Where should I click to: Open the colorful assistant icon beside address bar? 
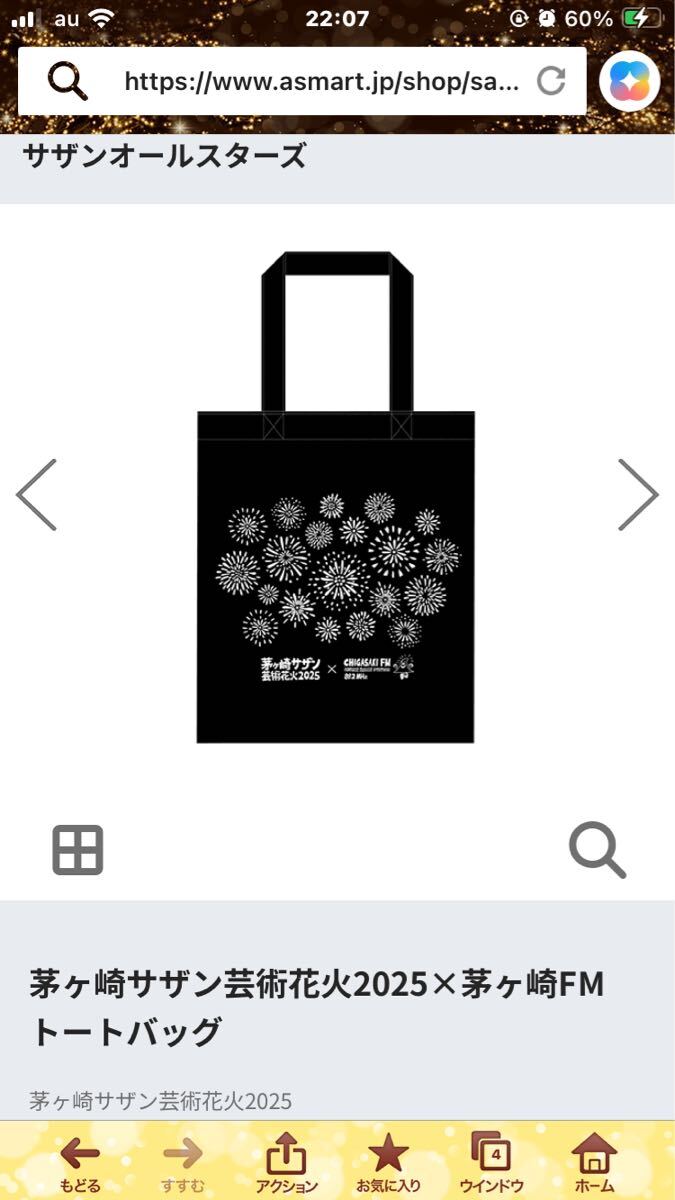pyautogui.click(x=630, y=81)
